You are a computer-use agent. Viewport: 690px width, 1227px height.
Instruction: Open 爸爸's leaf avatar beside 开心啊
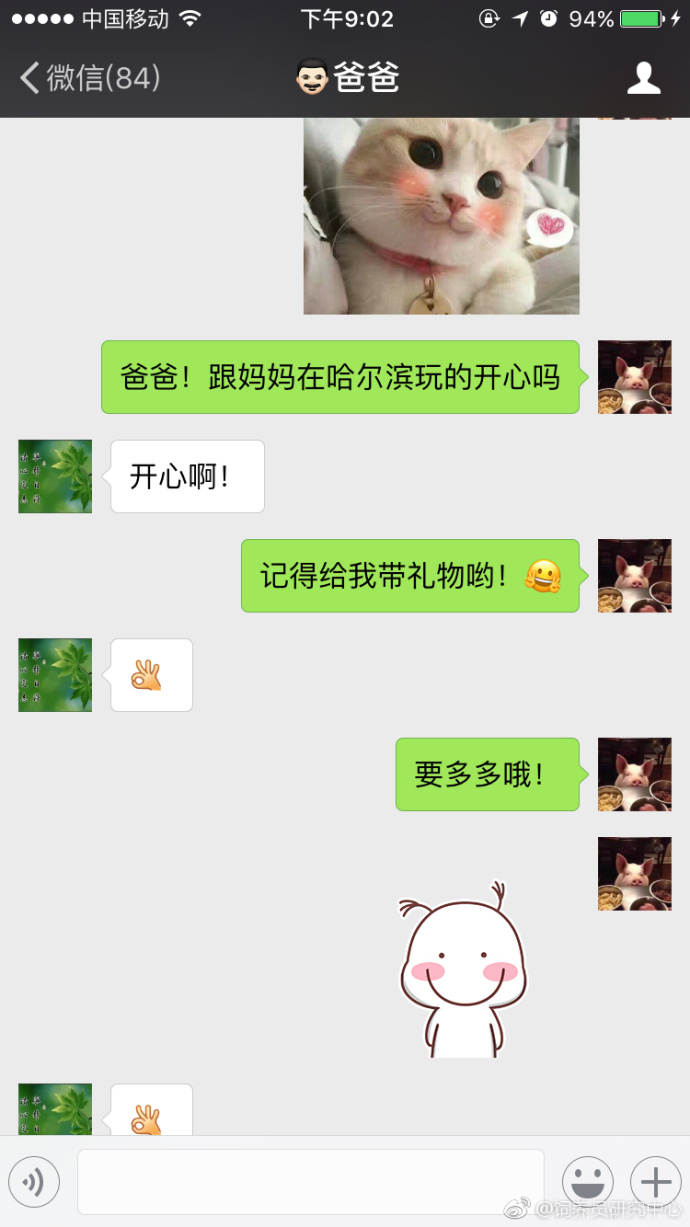coord(55,476)
